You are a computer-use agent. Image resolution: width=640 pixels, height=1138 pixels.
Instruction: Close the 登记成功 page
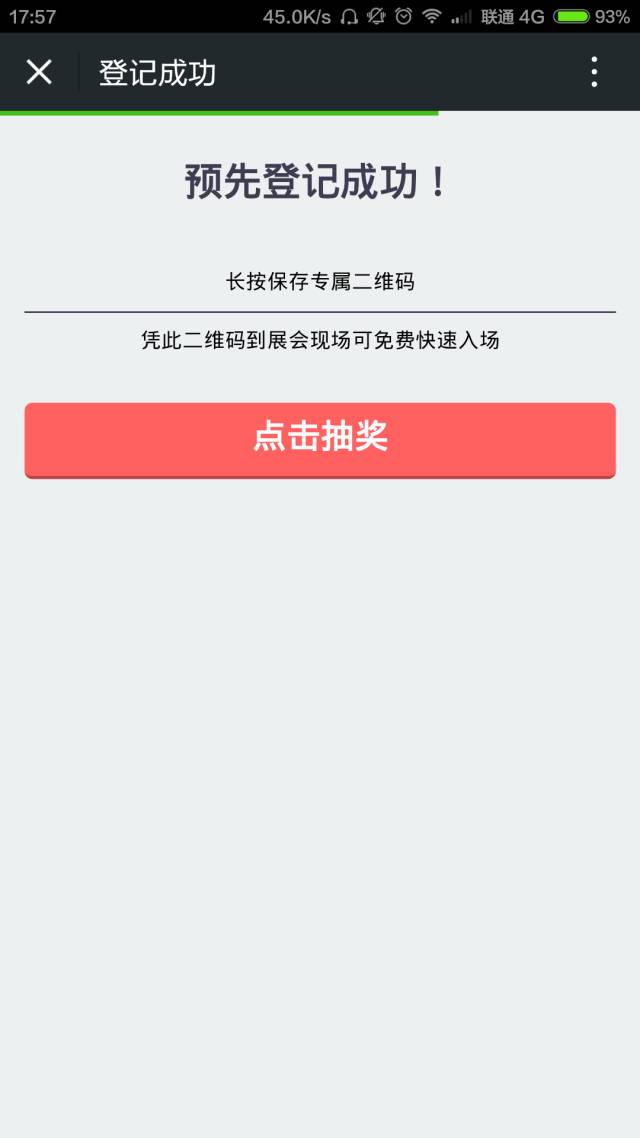pos(39,72)
